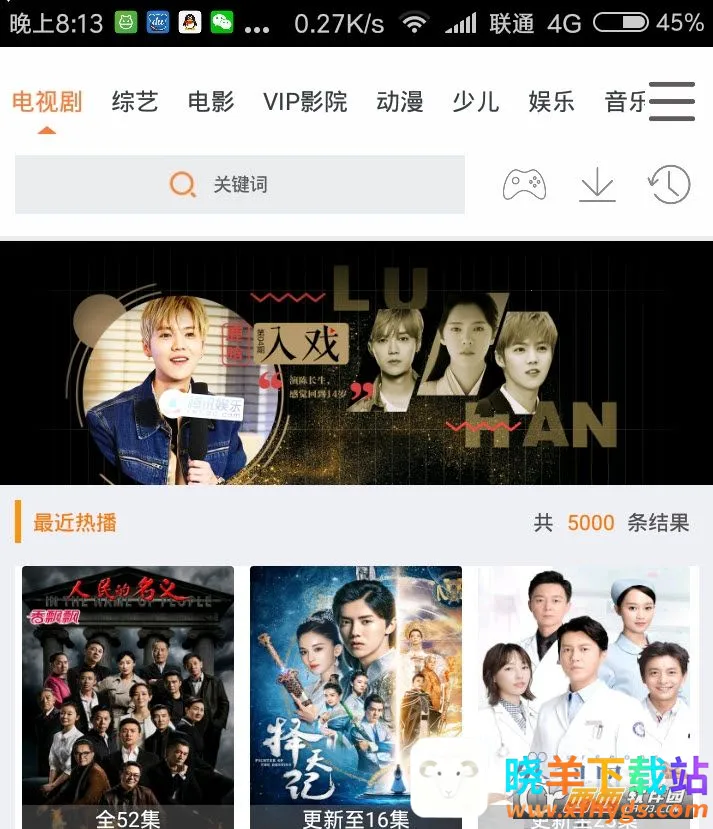Switch to the 综艺 tab
Viewport: 713px width, 829px height.
click(x=135, y=101)
